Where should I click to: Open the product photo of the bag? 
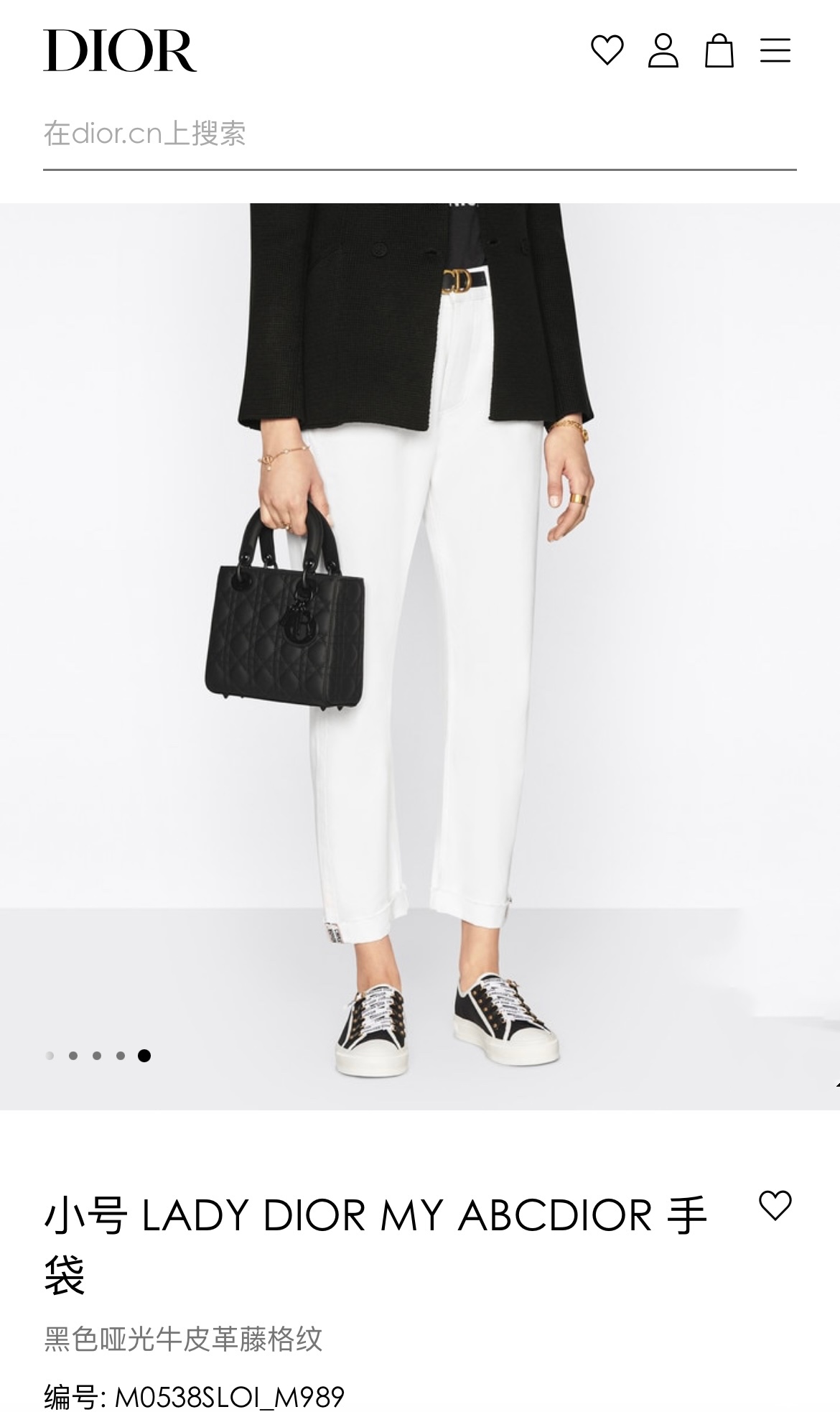point(419,656)
